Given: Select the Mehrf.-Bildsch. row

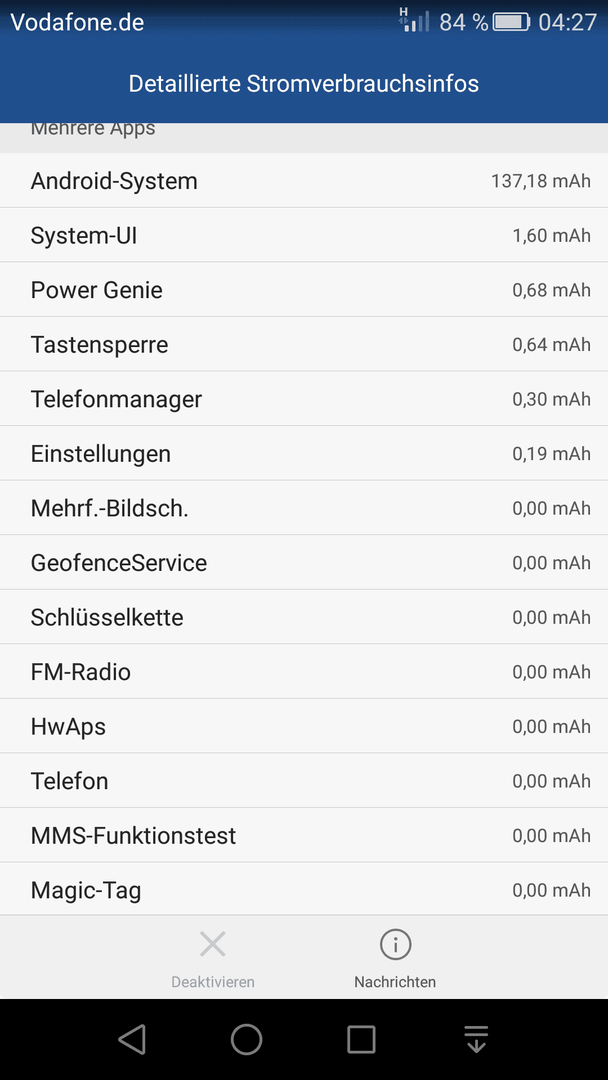Looking at the screenshot, I should coord(304,508).
